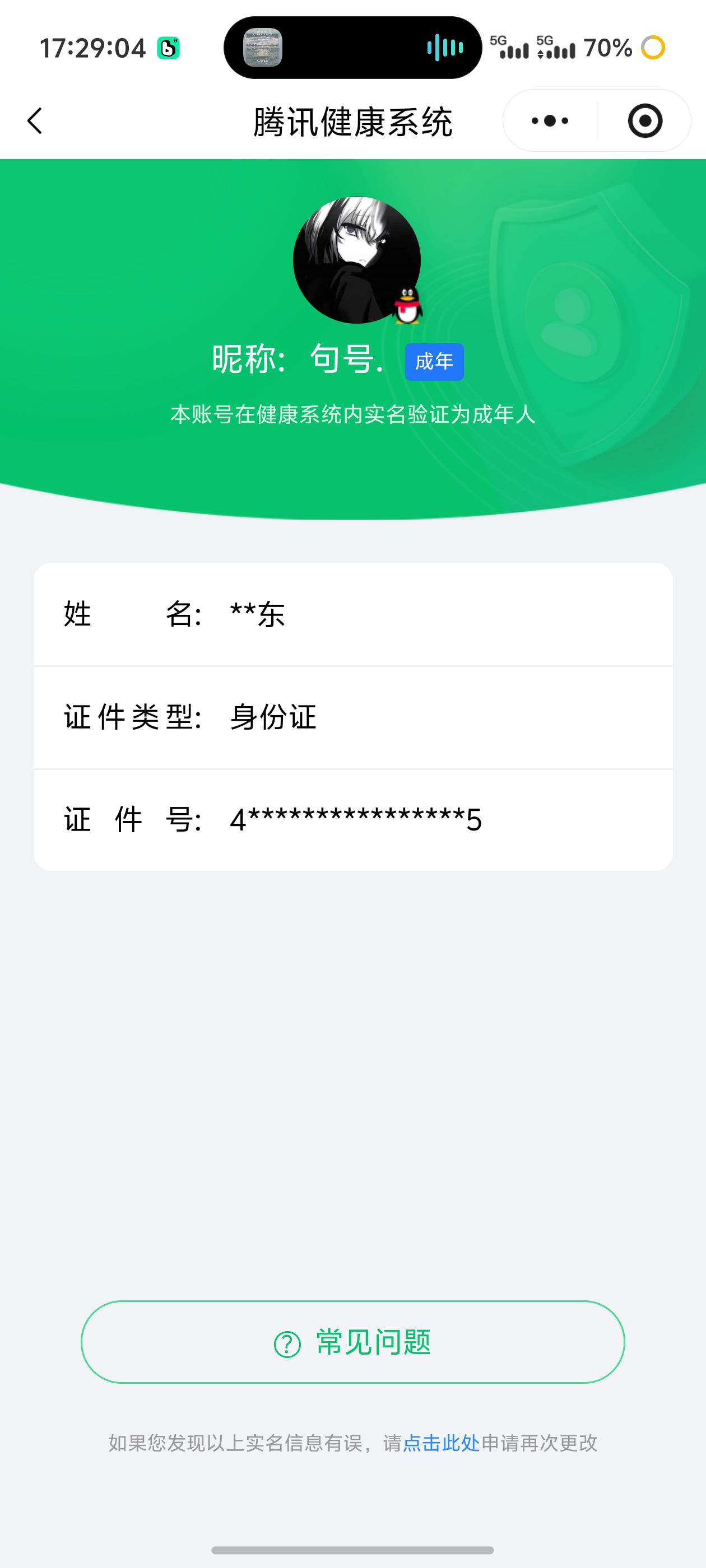
Task: Open the mini program three-dot menu
Action: 550,120
